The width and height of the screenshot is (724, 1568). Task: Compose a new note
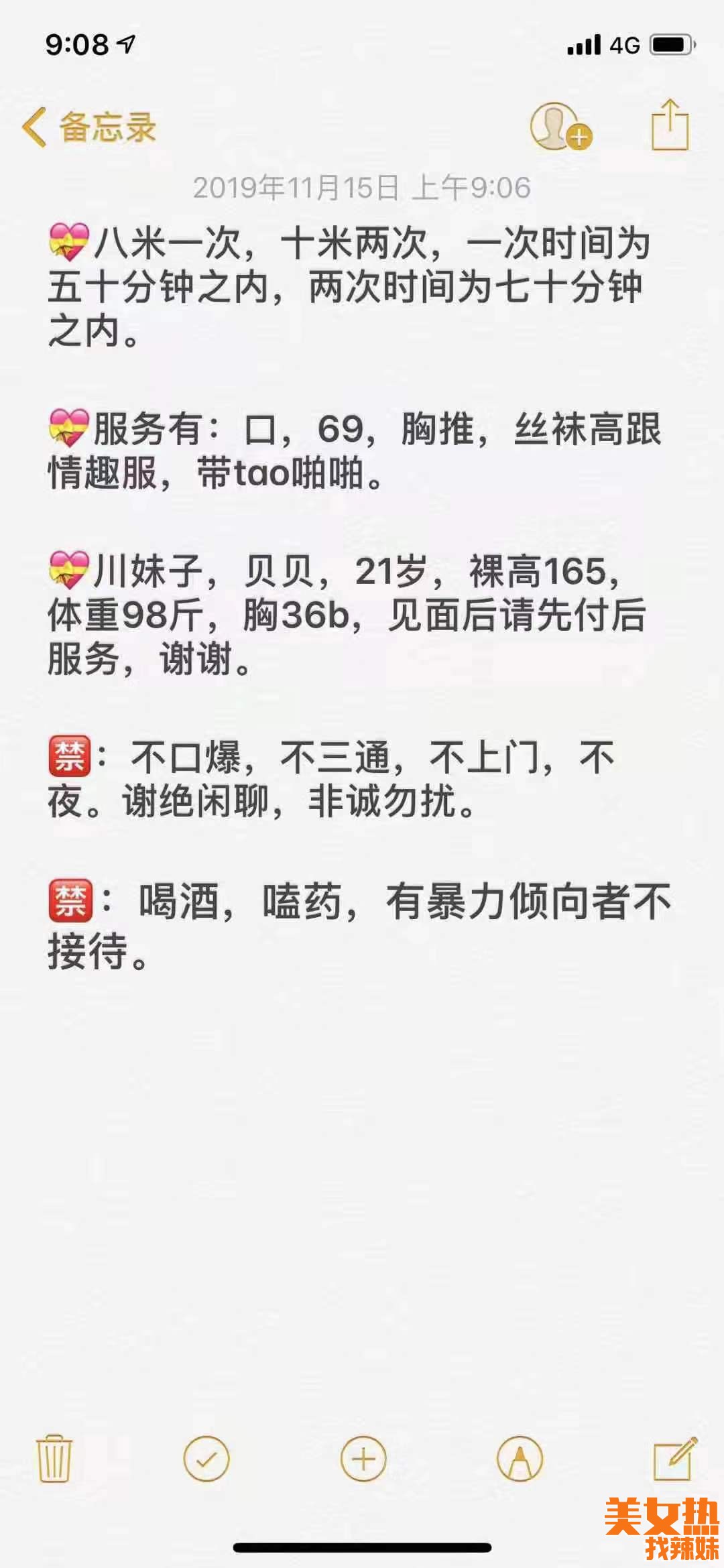click(x=674, y=1458)
